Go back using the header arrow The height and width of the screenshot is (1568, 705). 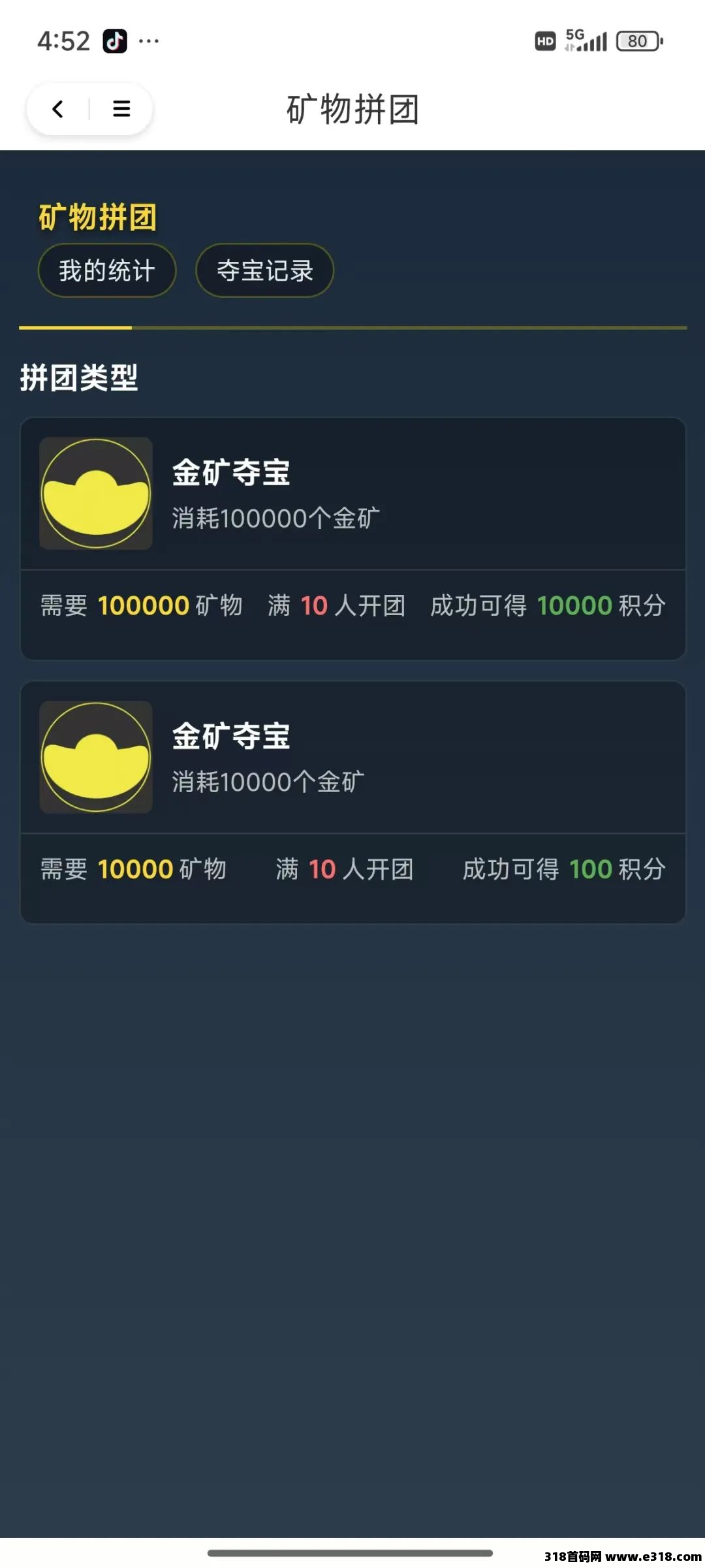(58, 108)
